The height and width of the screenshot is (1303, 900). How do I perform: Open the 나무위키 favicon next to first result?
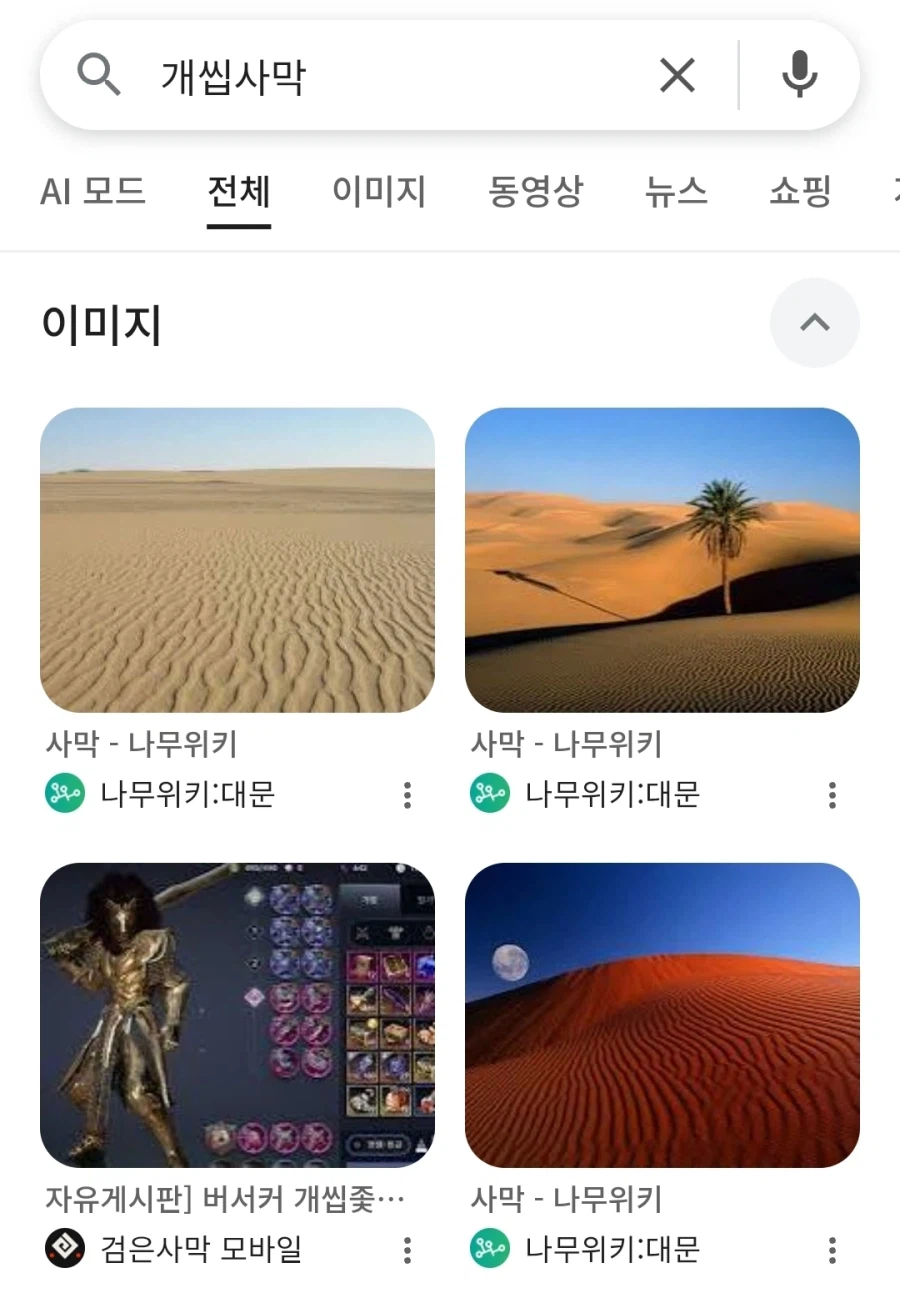64,794
